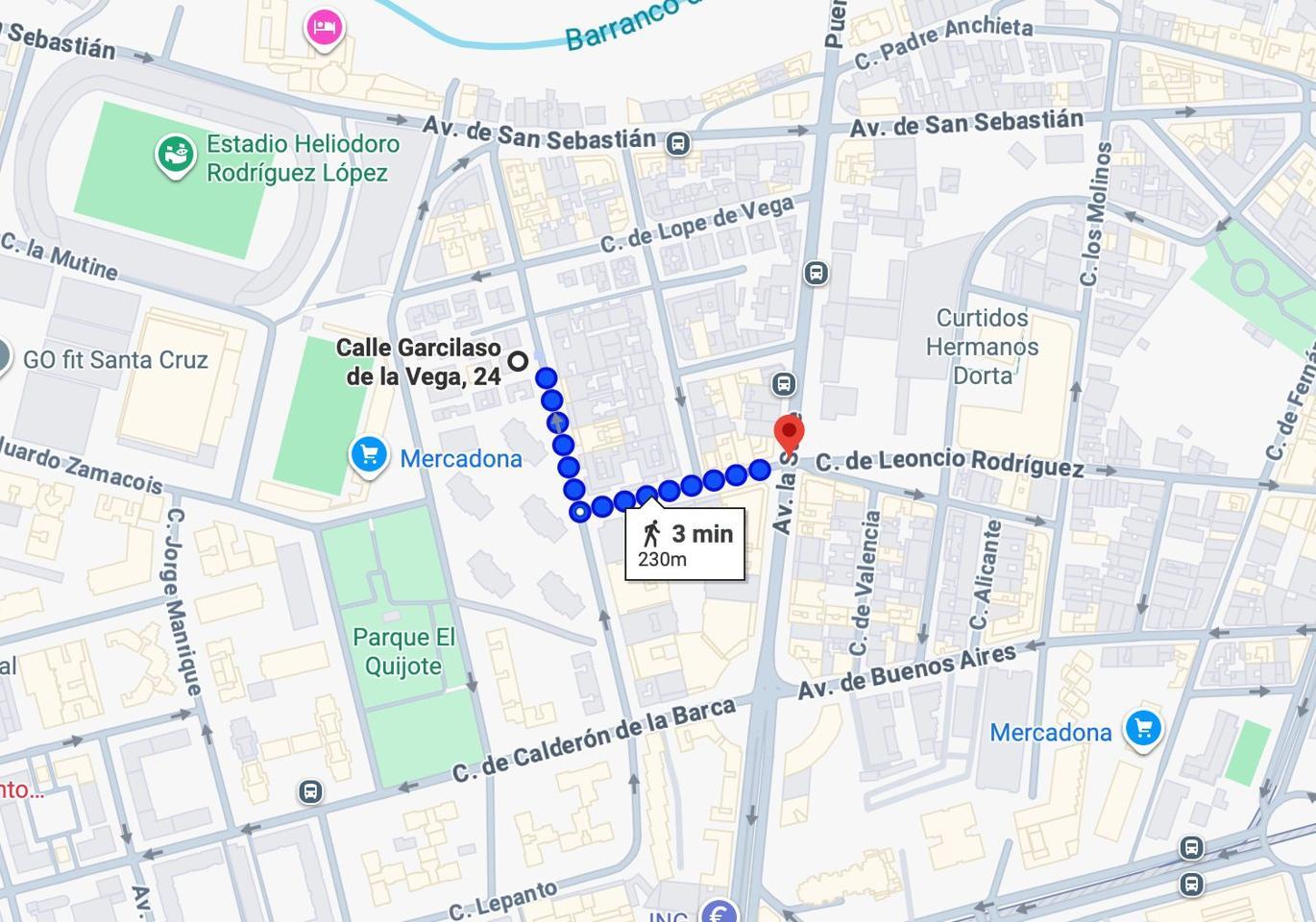Tap the red destination pin
Viewport: 1316px width, 922px height.
(x=789, y=434)
